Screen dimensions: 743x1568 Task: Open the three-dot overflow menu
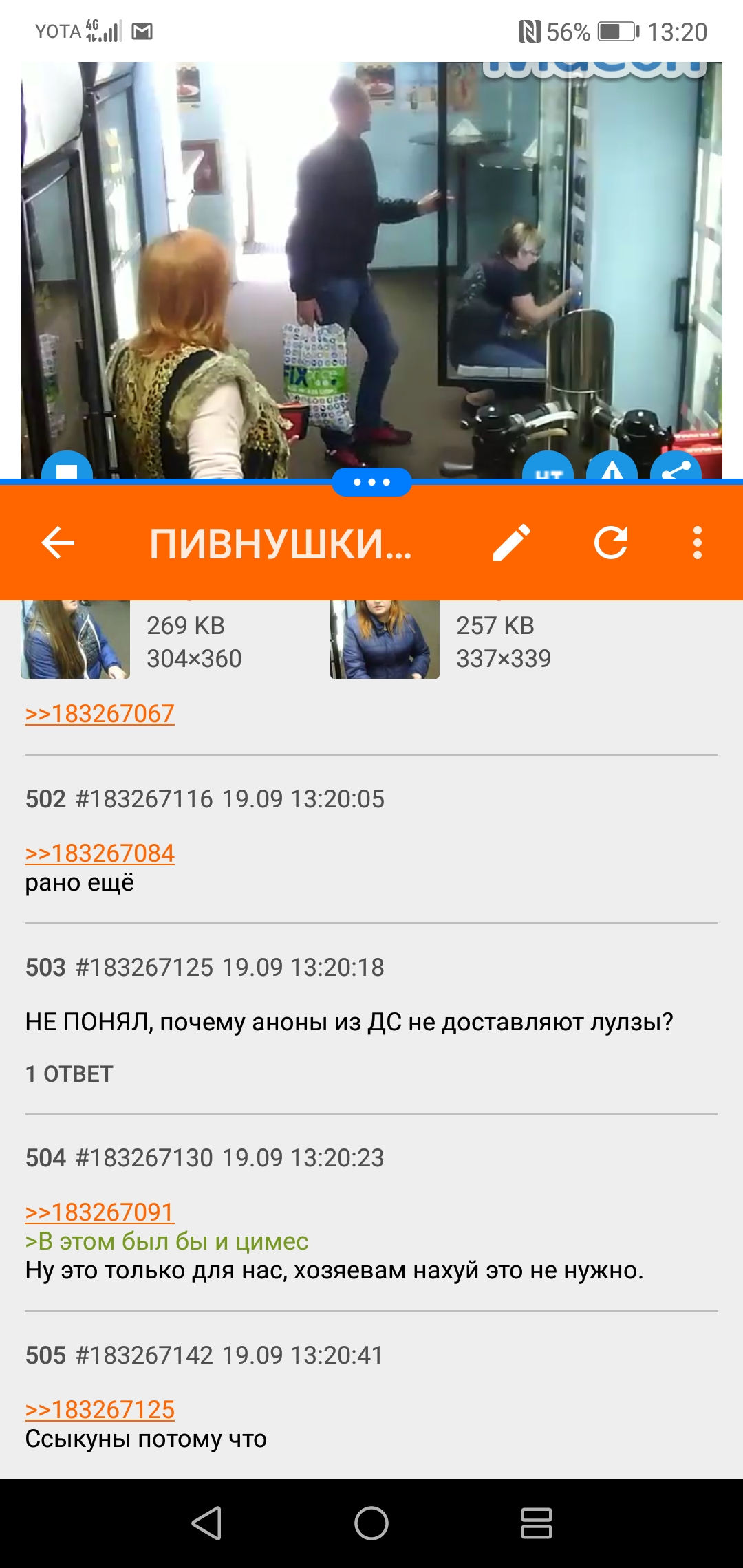pyautogui.click(x=698, y=543)
